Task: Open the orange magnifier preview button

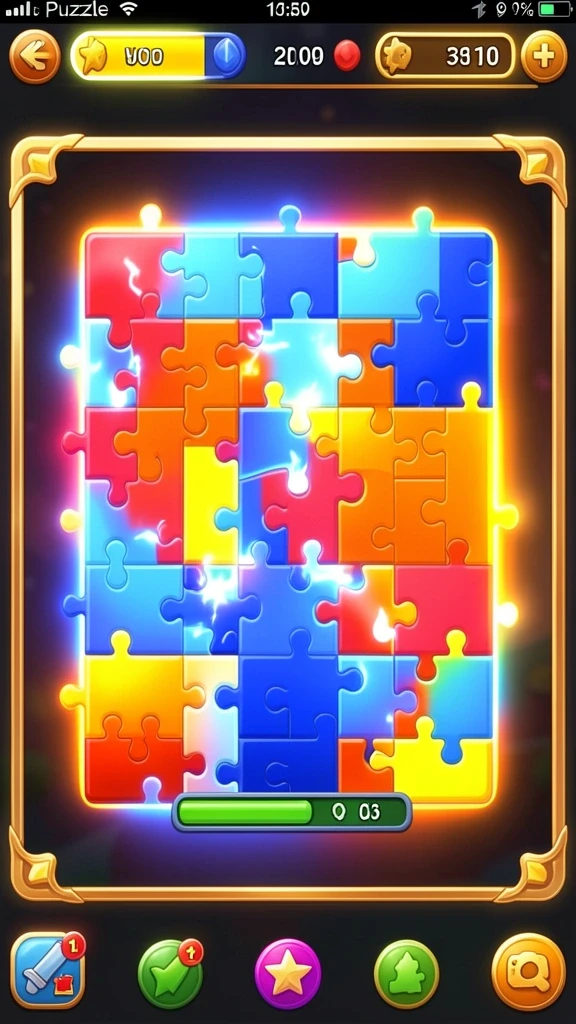Action: (528, 972)
